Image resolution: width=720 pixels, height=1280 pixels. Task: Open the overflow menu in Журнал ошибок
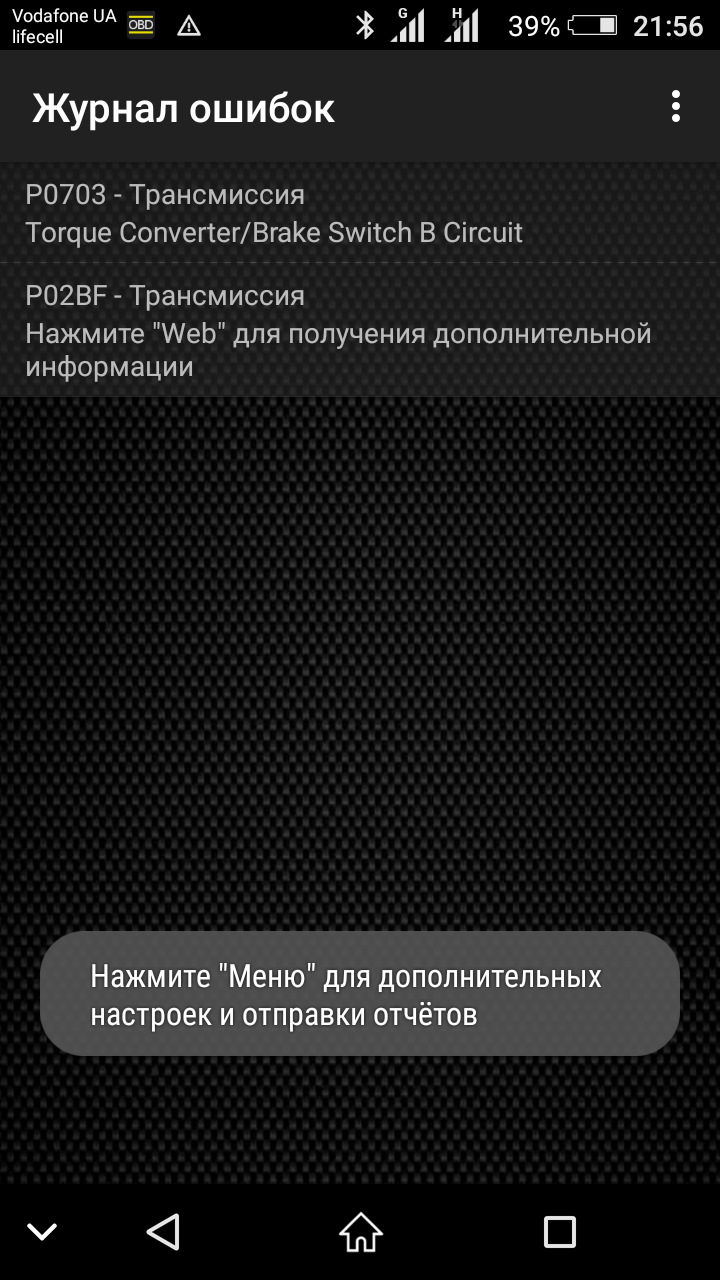(x=676, y=106)
